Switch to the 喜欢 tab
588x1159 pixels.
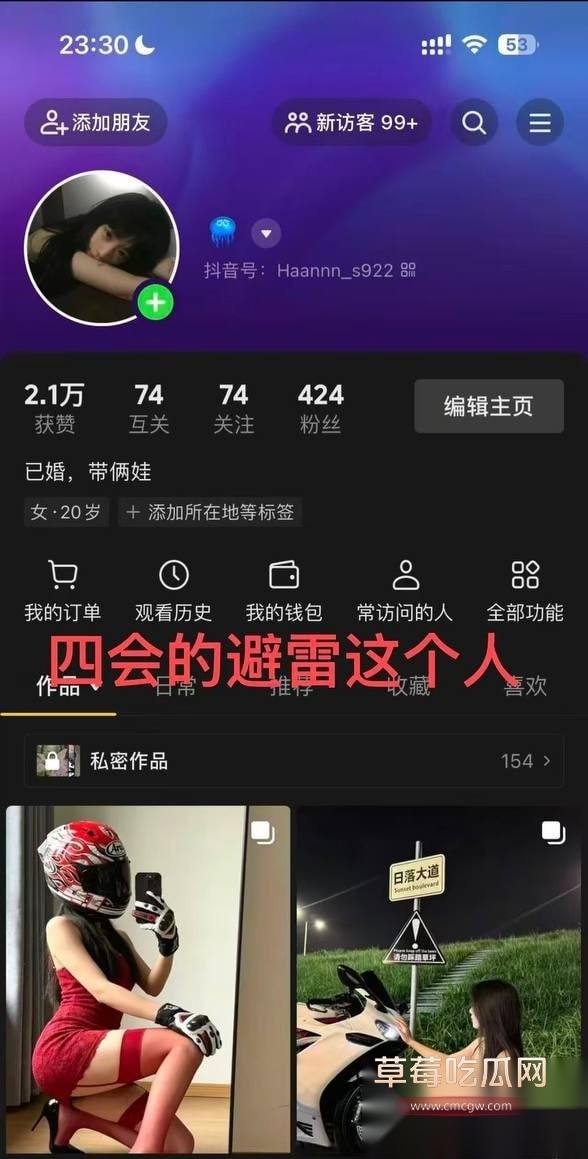coord(525,687)
